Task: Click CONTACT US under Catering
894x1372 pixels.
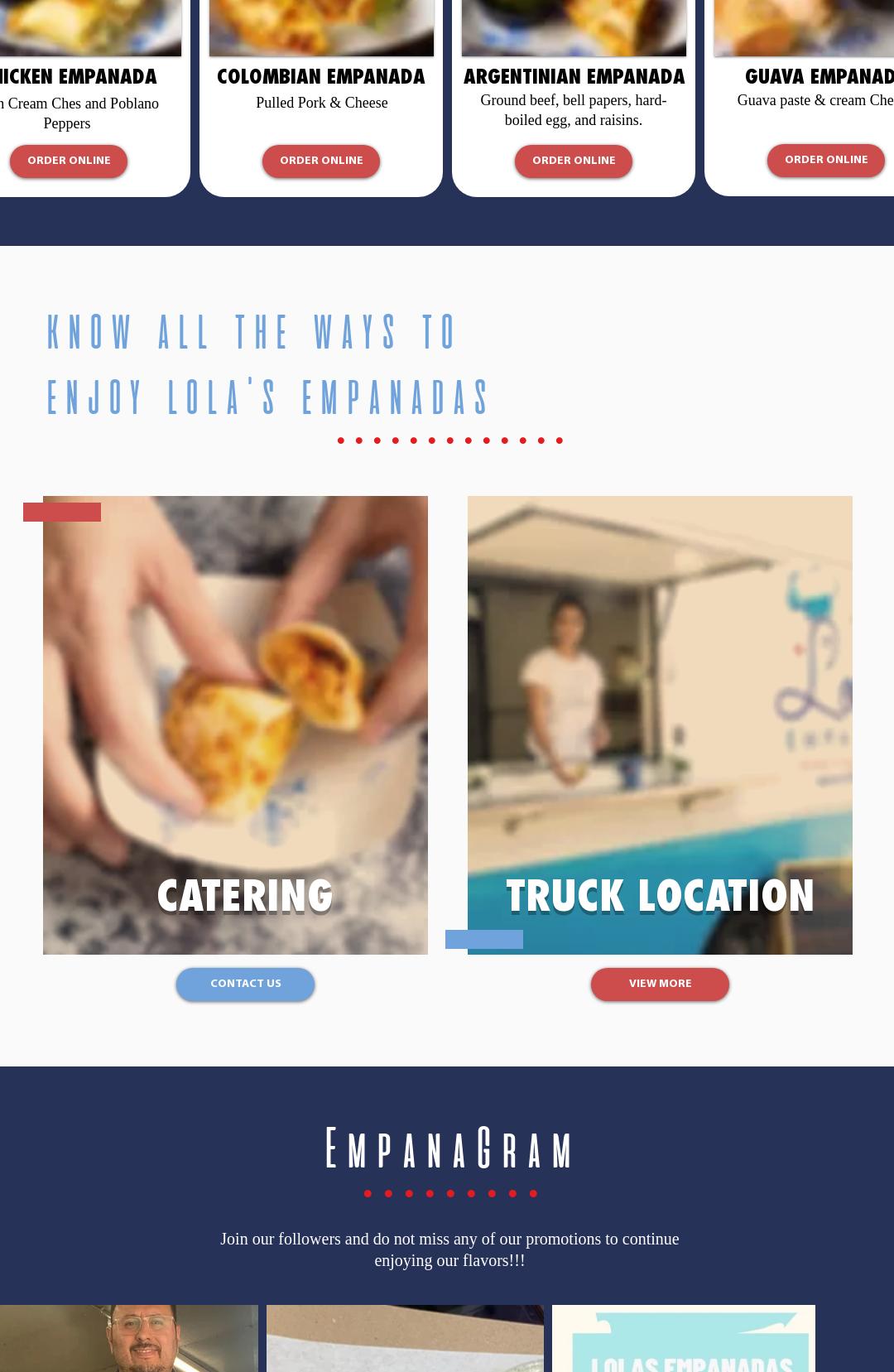Action: (245, 984)
